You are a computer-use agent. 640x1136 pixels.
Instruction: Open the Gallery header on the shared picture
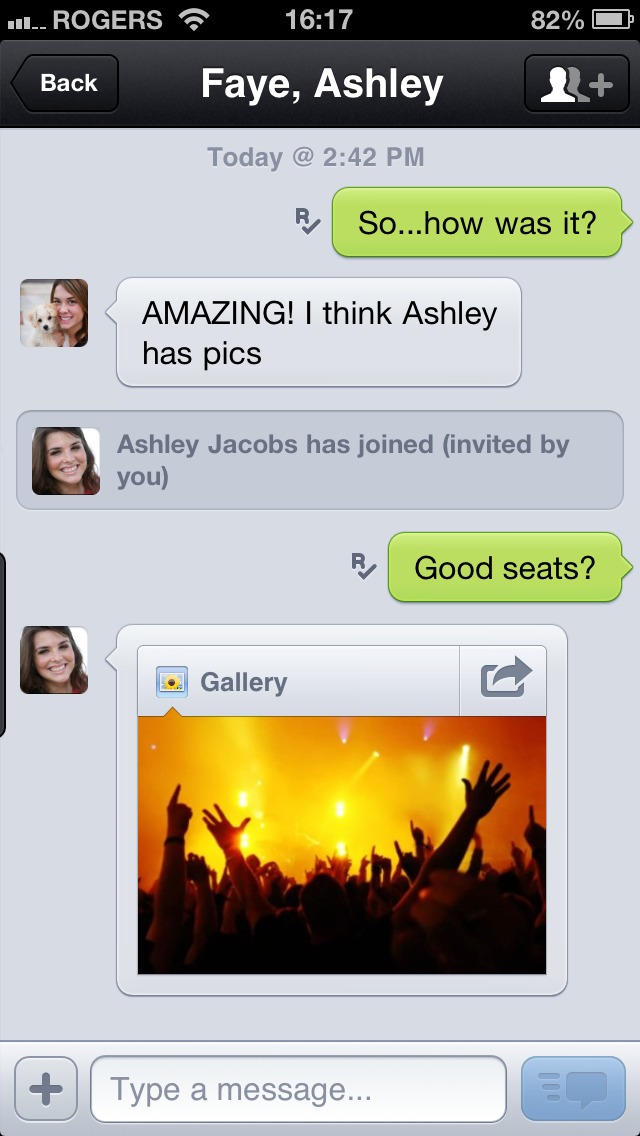click(x=299, y=681)
